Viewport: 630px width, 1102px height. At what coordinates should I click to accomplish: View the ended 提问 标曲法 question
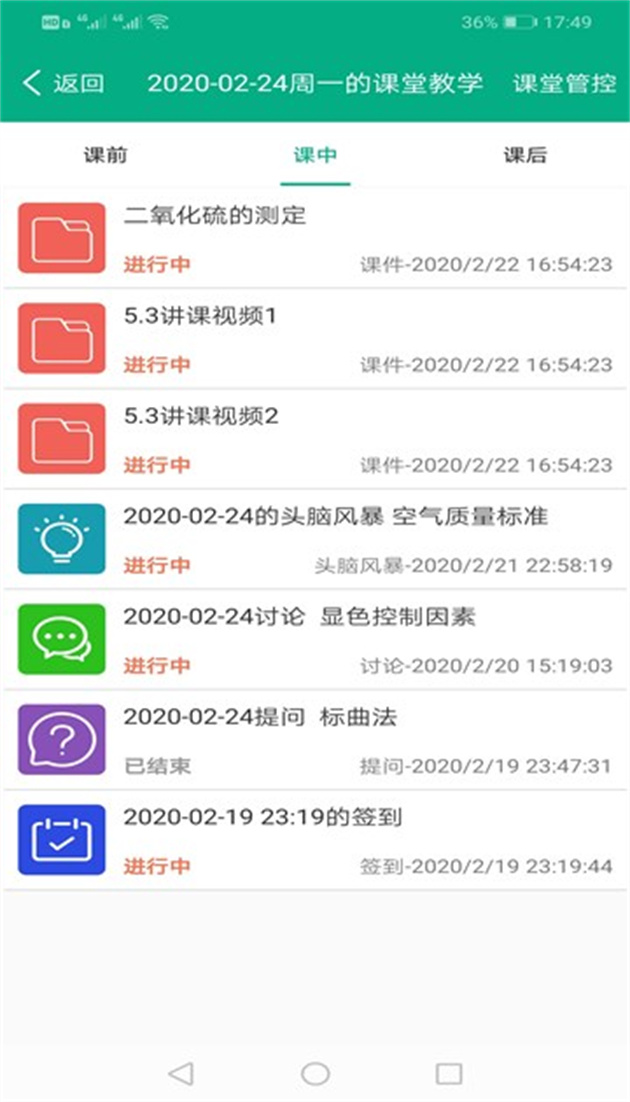click(x=315, y=739)
